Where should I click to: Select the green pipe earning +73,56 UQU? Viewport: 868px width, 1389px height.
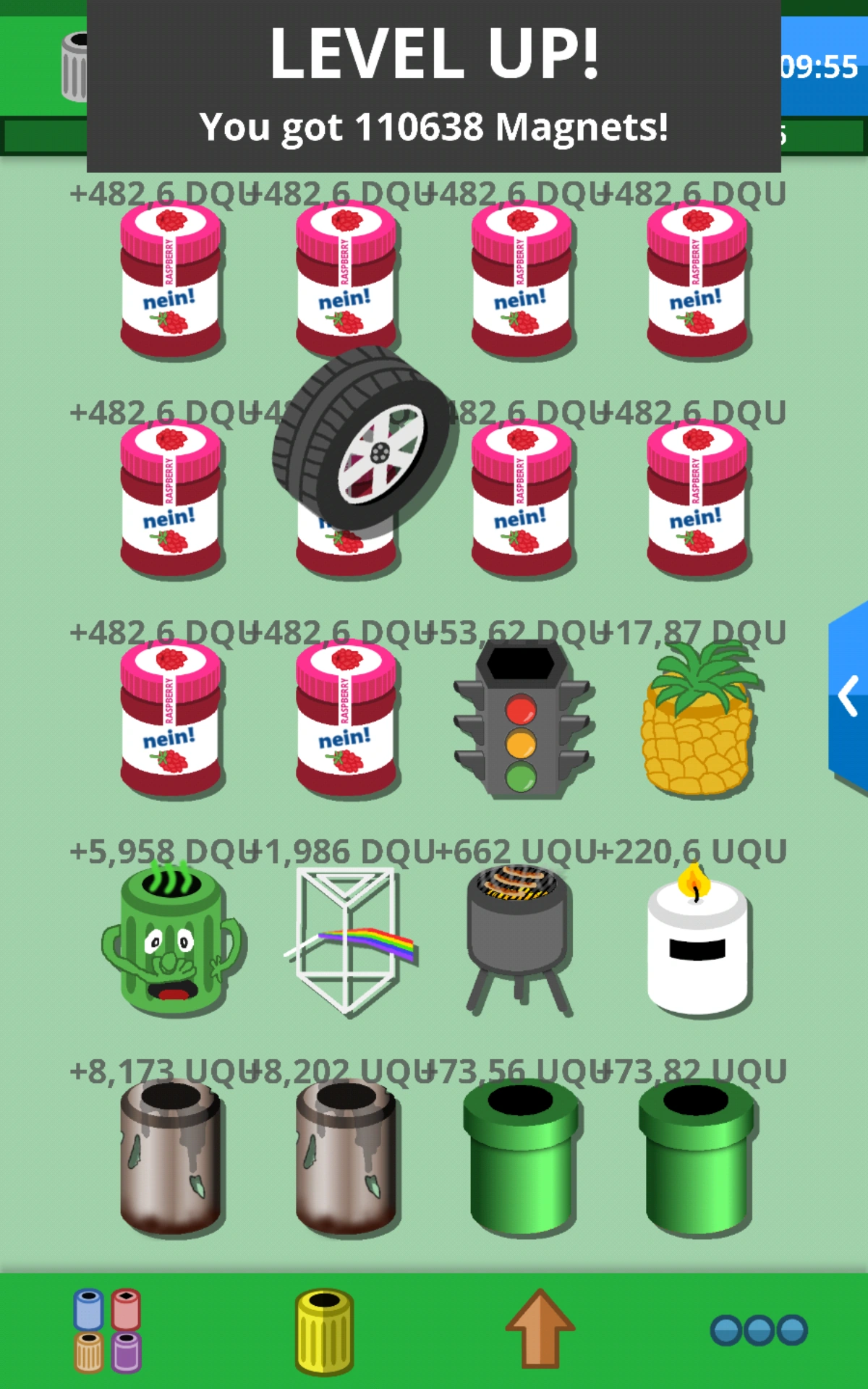(x=521, y=1159)
